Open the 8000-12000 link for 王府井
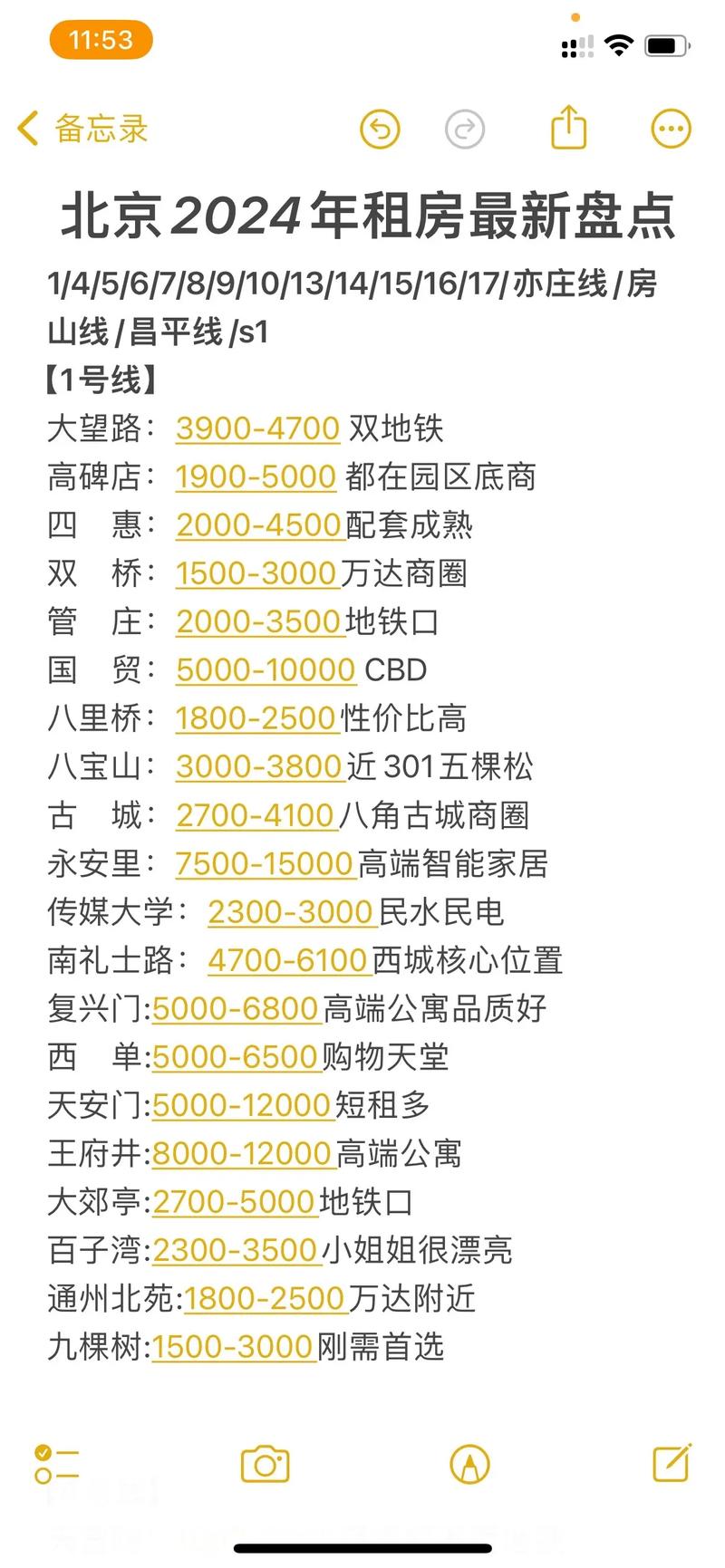Screen dimensions: 725x1568 coord(241,1154)
